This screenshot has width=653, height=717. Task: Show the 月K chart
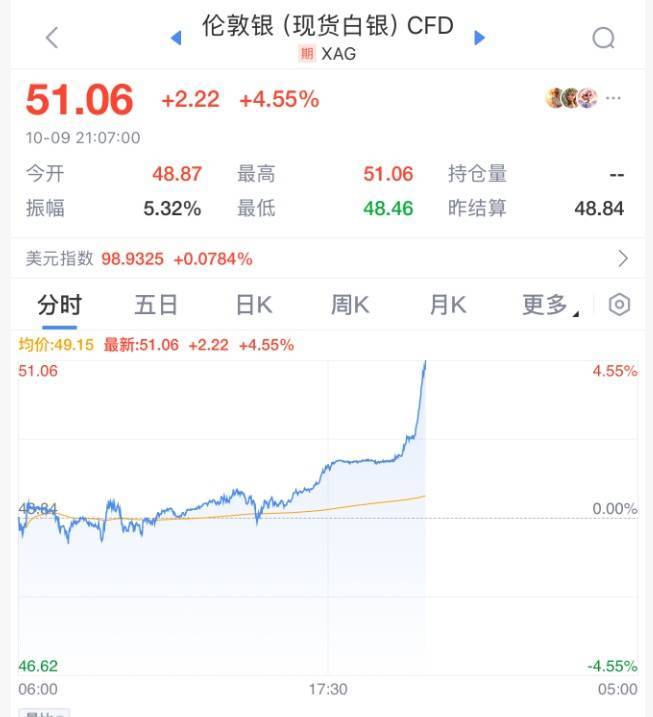(x=447, y=305)
